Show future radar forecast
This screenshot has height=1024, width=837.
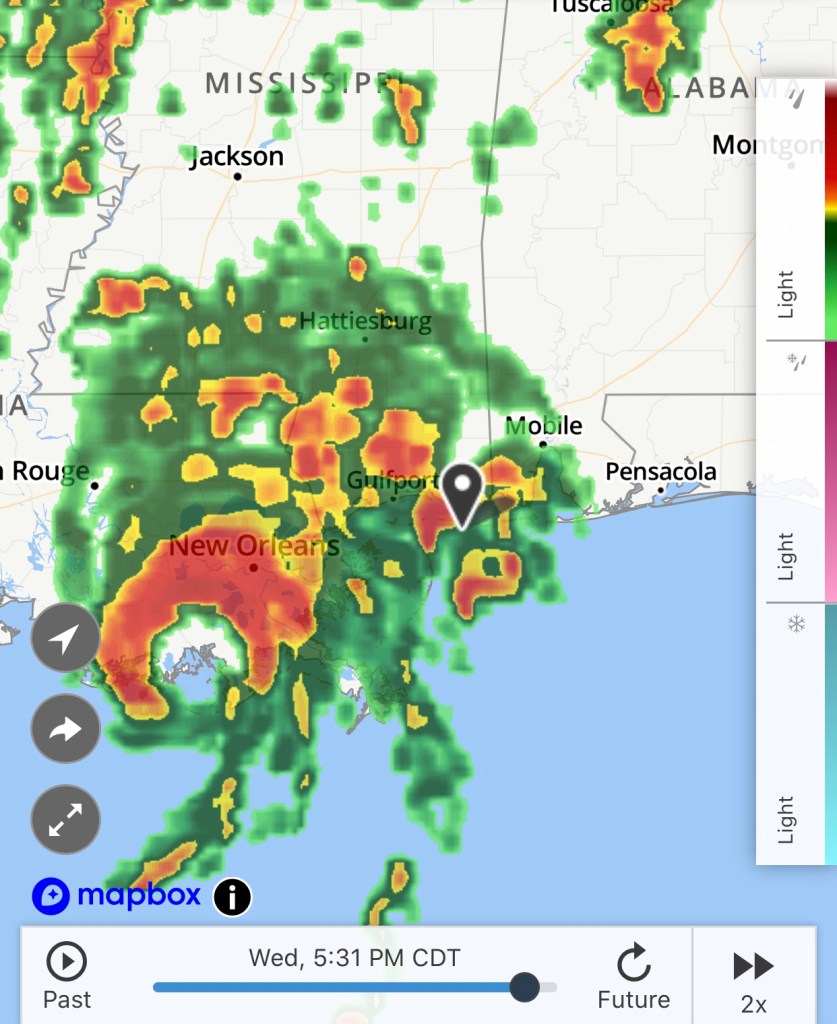(633, 977)
